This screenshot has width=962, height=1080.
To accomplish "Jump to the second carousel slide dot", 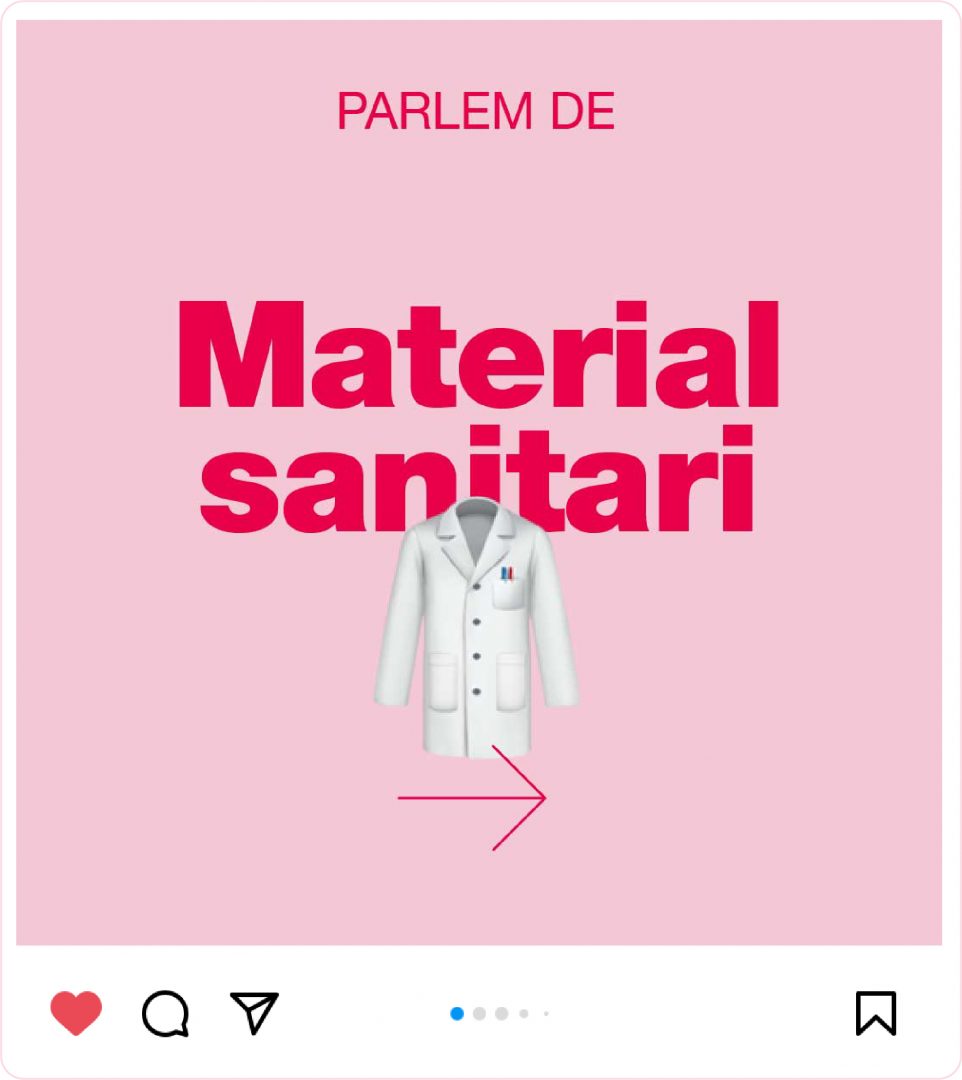I will point(479,1014).
